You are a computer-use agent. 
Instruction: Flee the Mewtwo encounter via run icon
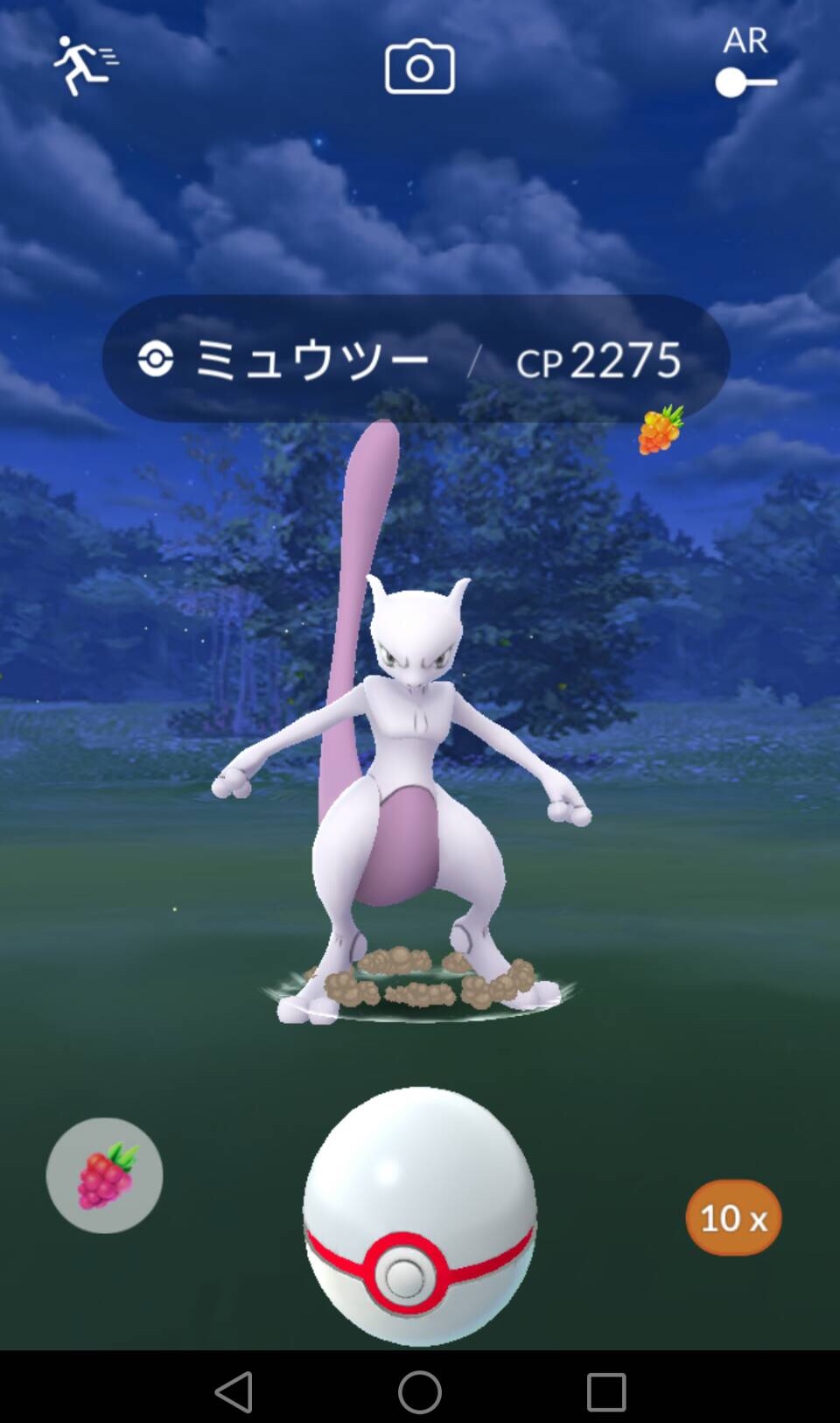pyautogui.click(x=85, y=66)
